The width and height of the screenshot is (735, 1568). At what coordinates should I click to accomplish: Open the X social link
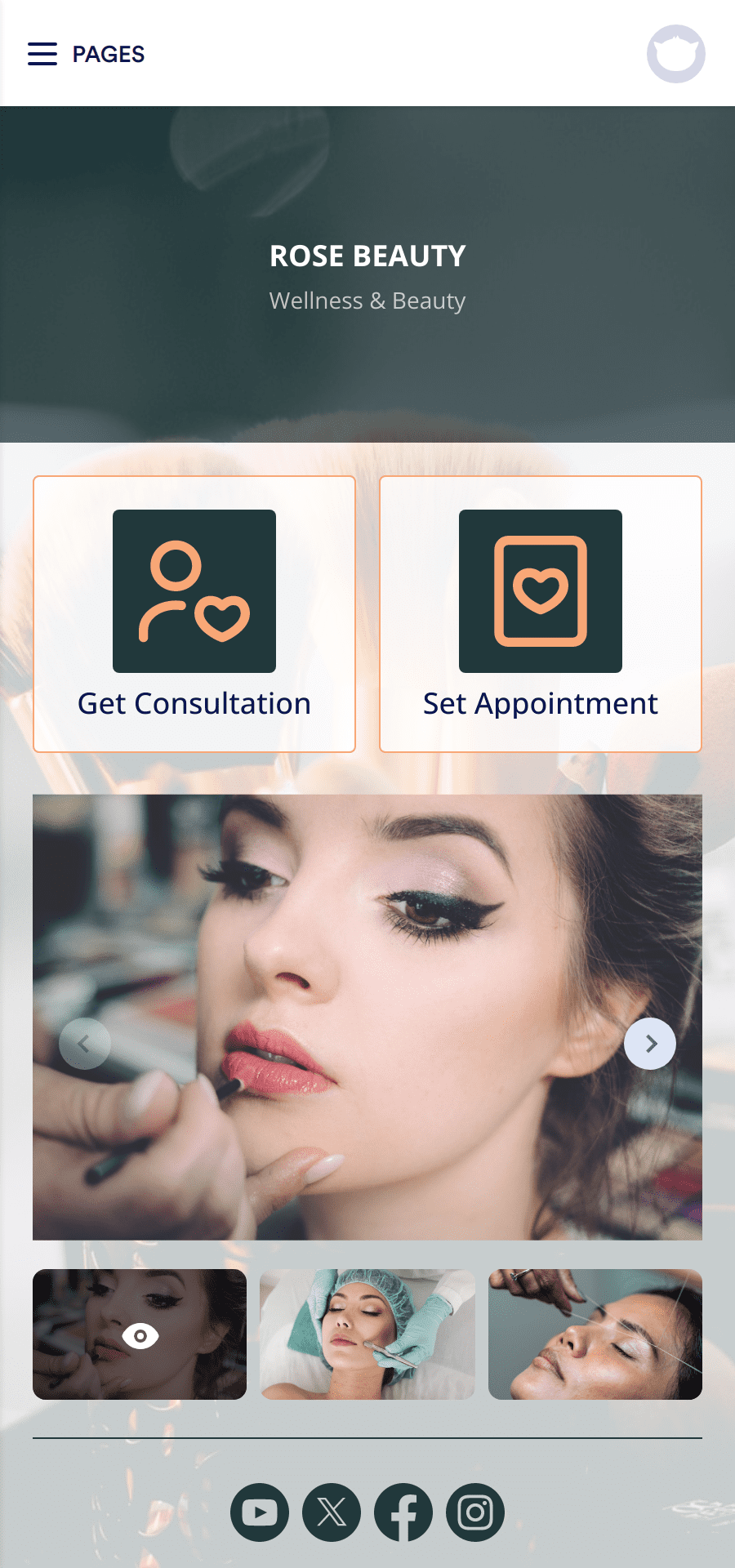(332, 1512)
